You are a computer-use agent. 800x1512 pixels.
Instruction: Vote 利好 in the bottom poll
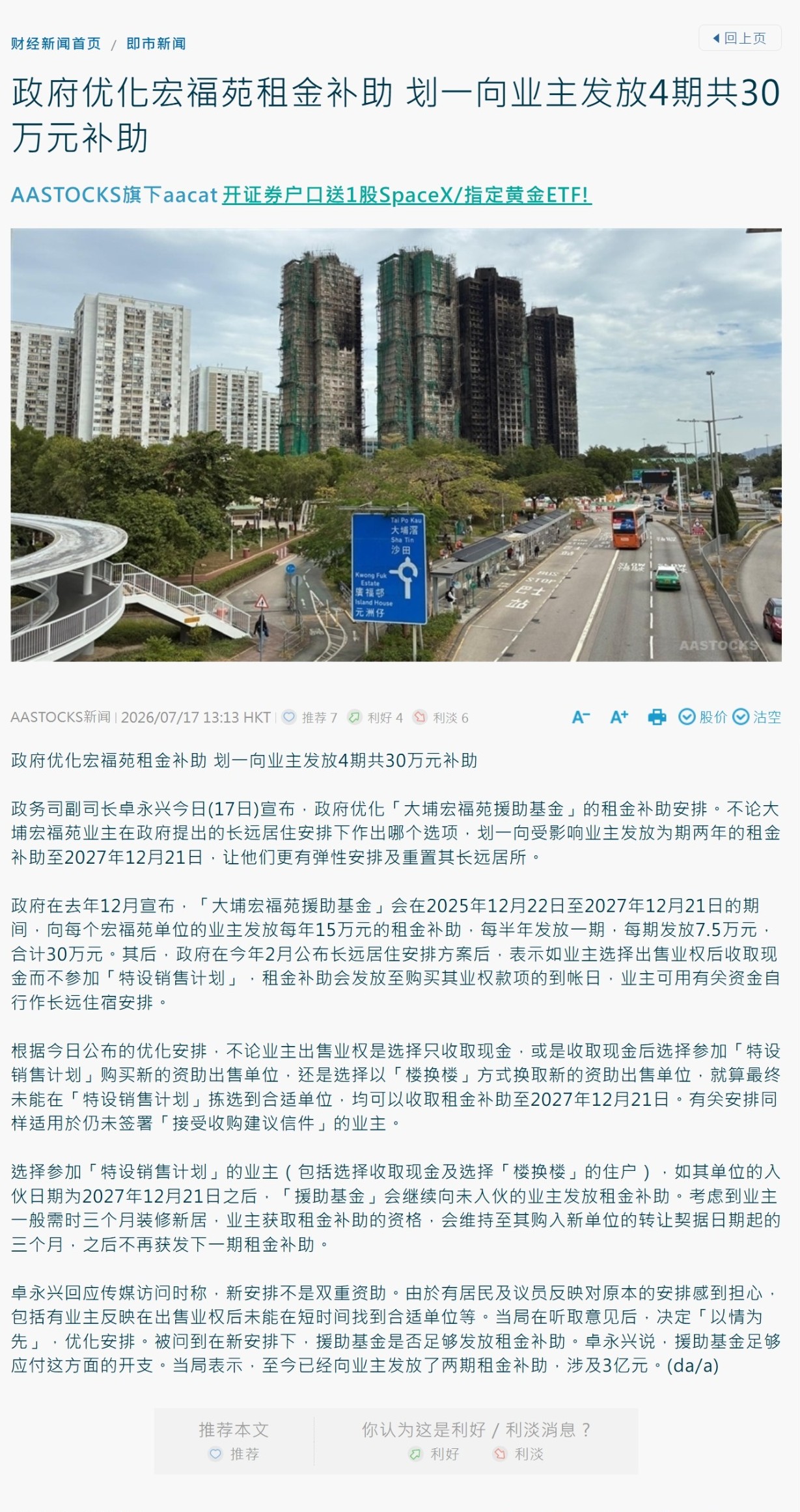pos(434,1454)
